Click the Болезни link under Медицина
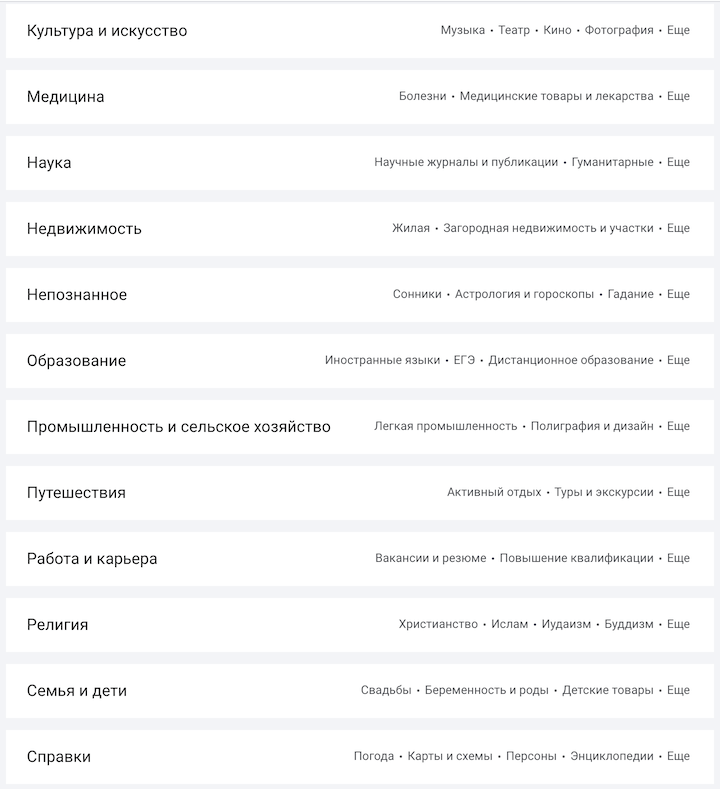The height and width of the screenshot is (789, 720). pos(421,96)
